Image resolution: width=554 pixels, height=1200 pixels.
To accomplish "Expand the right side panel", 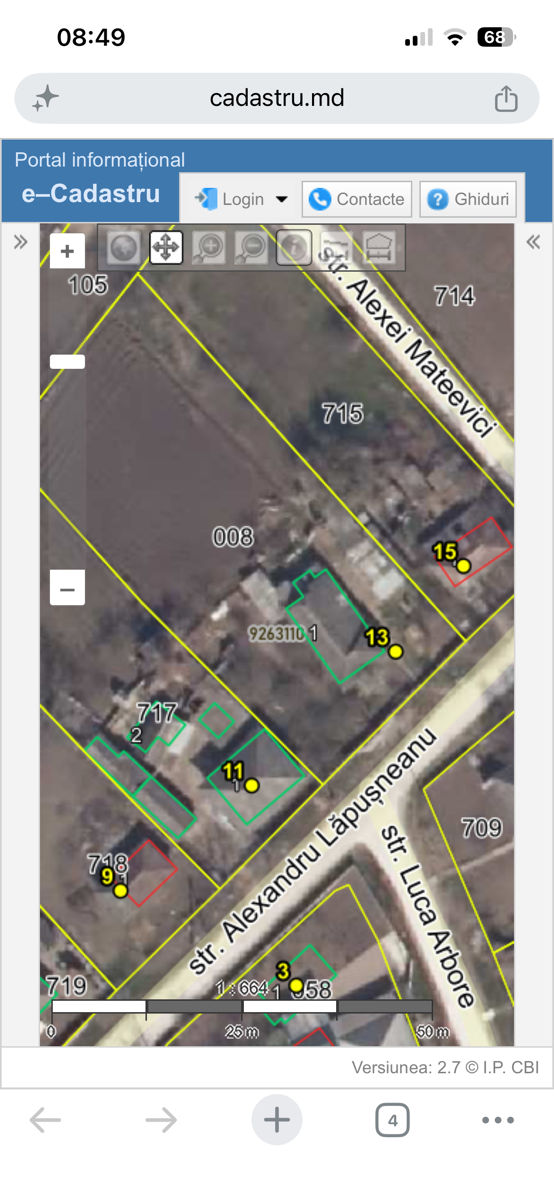I will coord(533,241).
